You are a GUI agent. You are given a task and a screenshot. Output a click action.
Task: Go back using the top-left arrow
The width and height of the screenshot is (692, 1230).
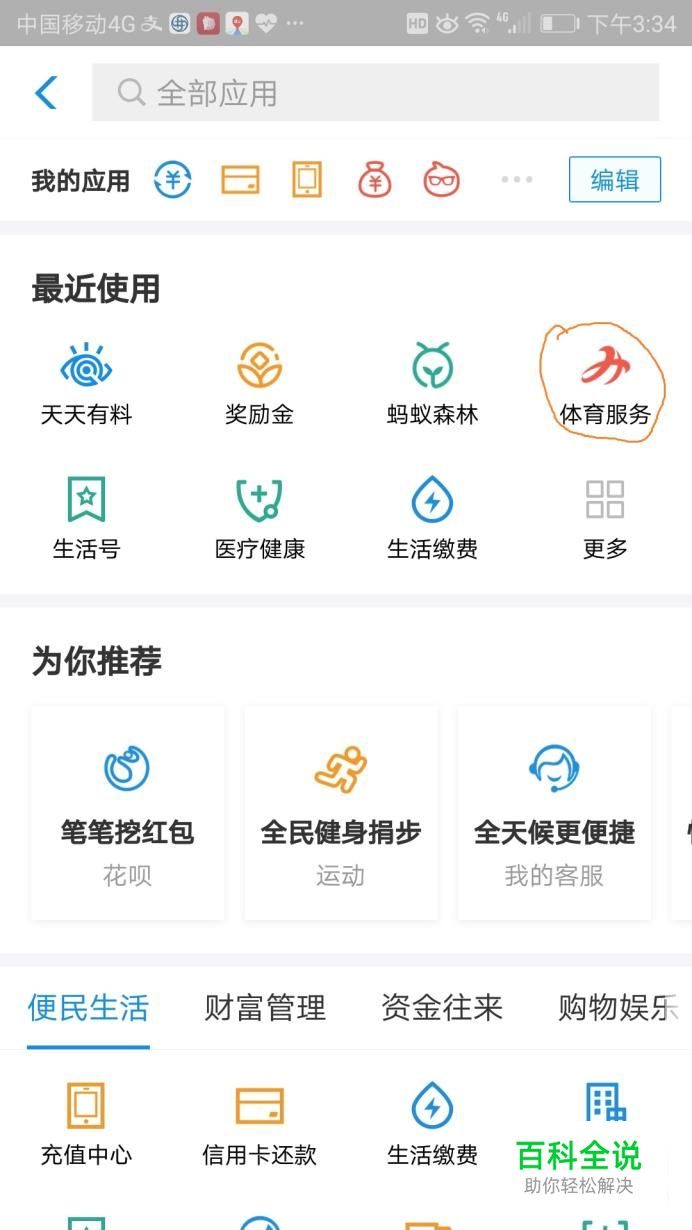[46, 93]
